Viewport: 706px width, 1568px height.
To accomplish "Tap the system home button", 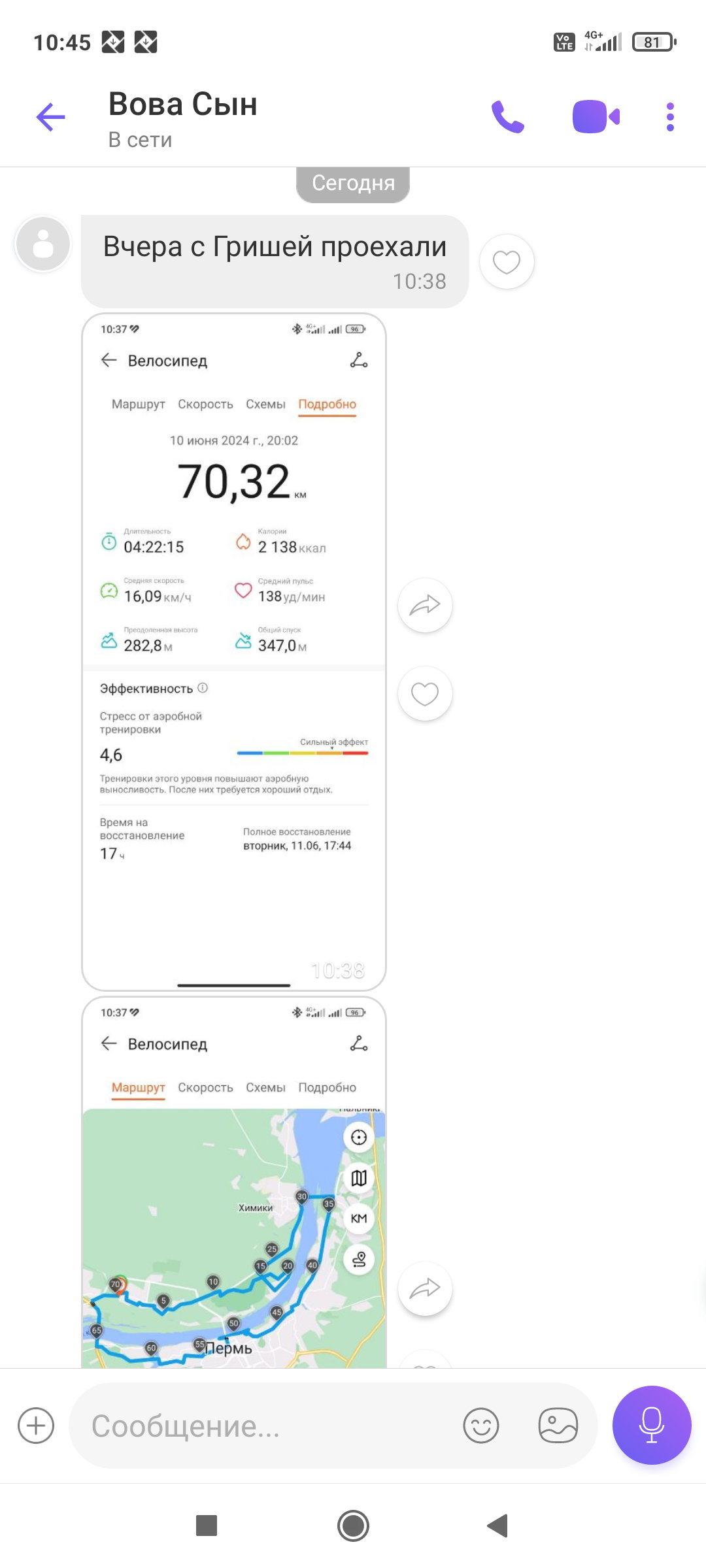I will coord(353,1526).
